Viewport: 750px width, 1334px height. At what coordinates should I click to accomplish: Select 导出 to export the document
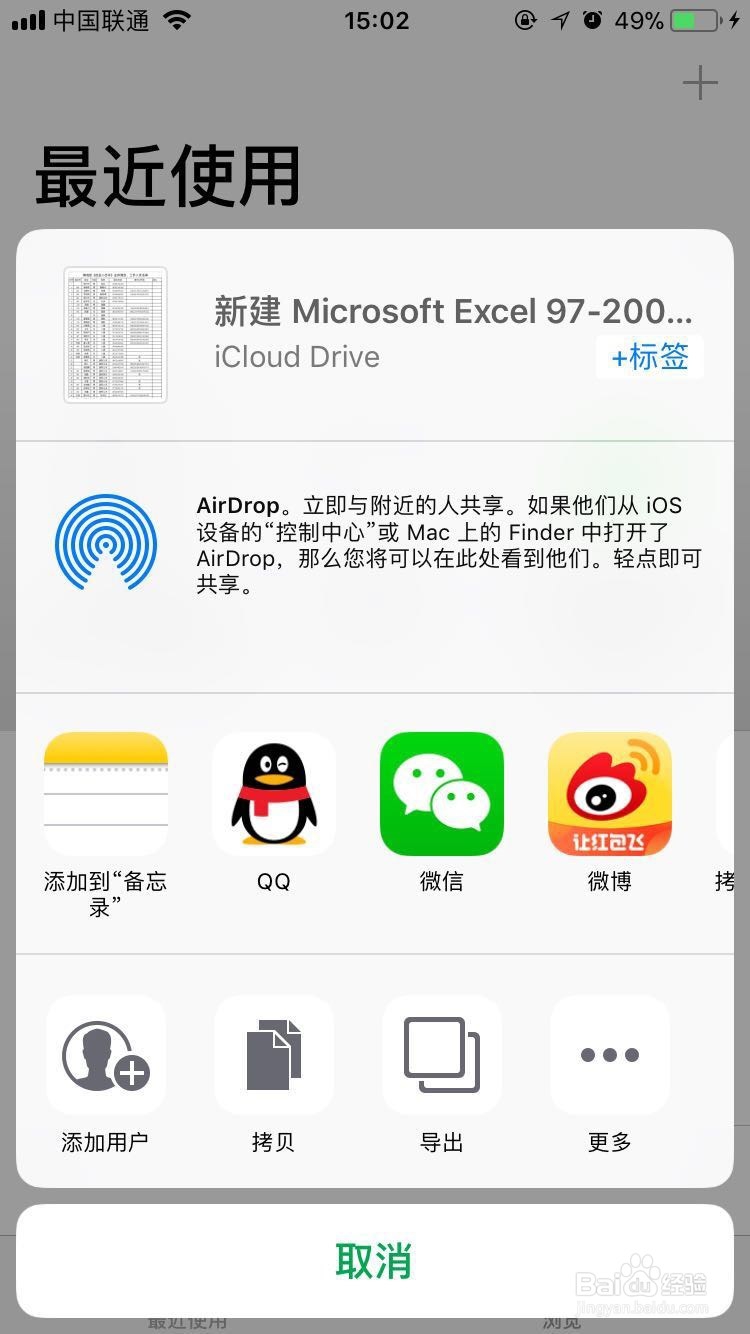click(441, 1055)
